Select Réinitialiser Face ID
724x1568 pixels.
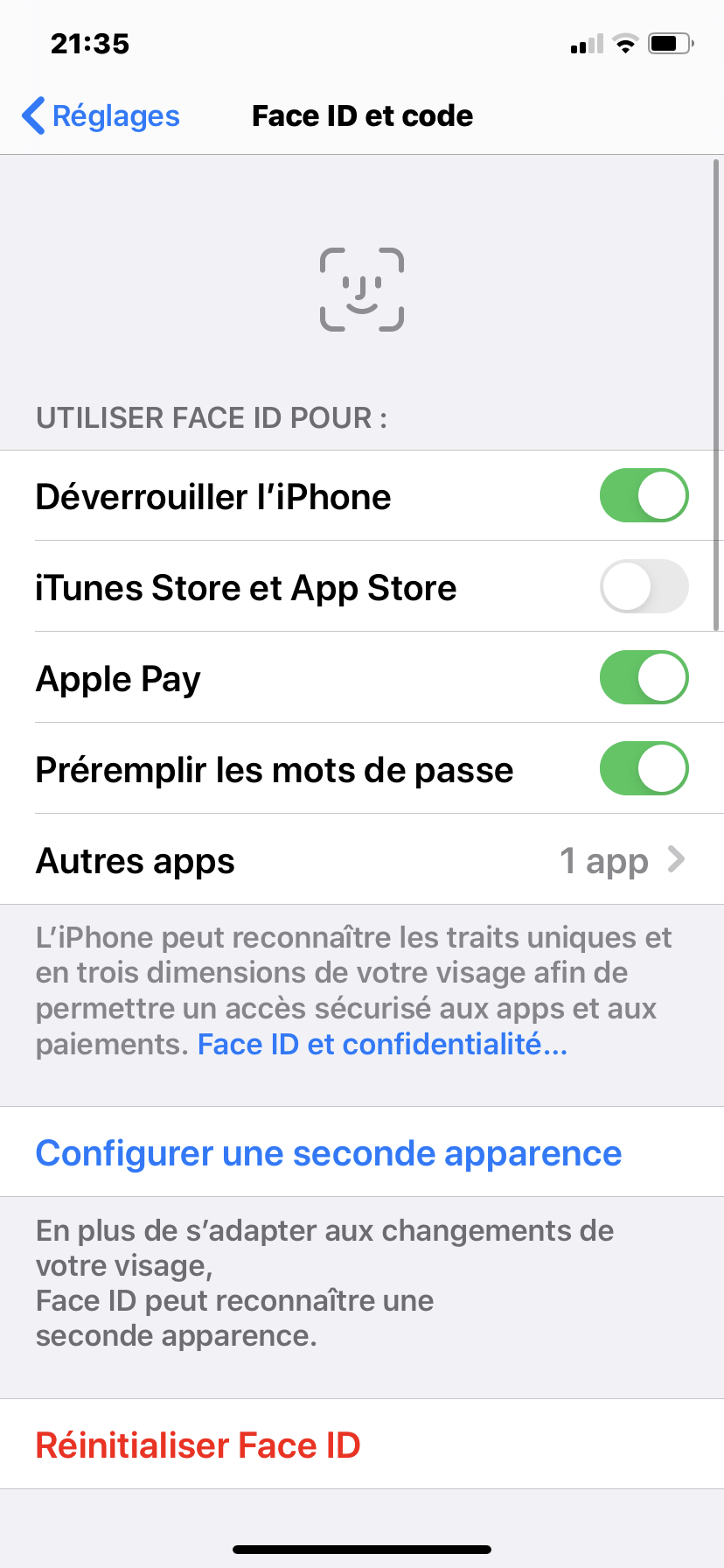coord(198,1445)
